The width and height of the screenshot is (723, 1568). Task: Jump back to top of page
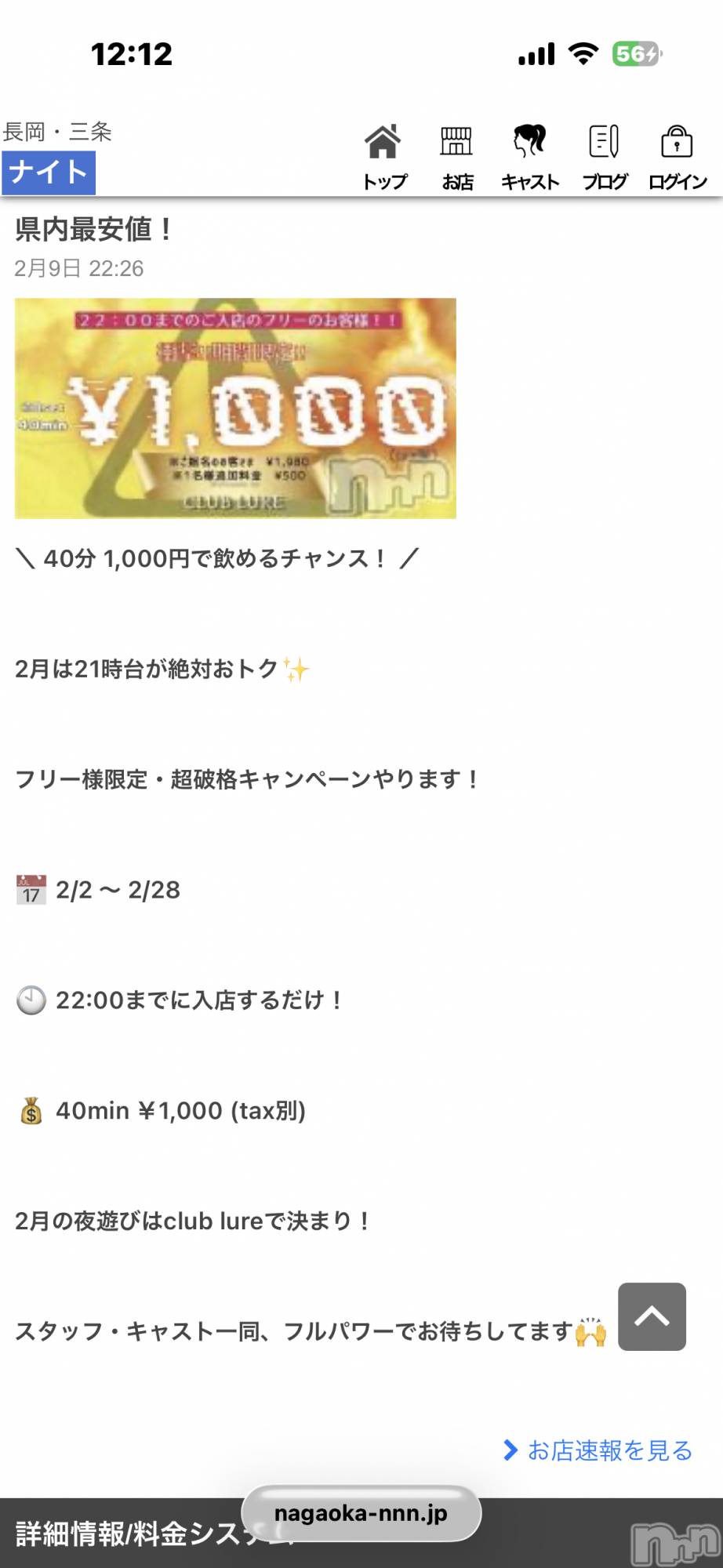(652, 1316)
